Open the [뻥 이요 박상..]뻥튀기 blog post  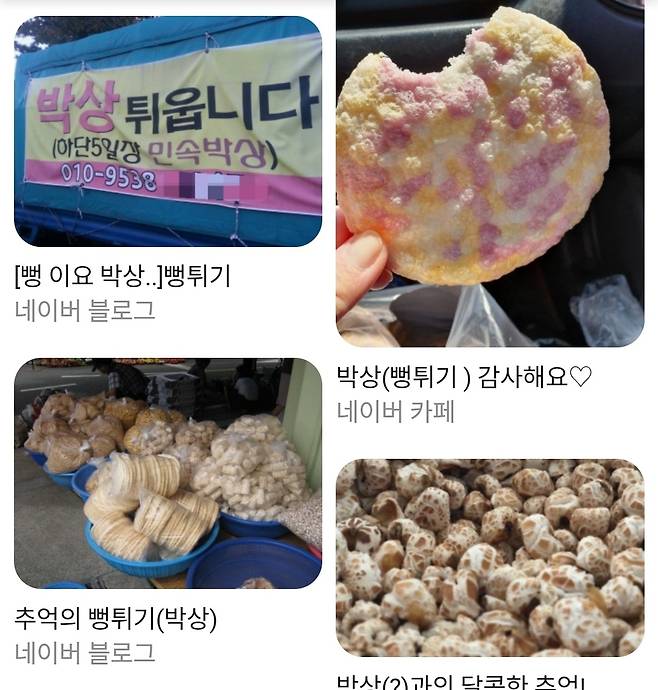pos(123,275)
